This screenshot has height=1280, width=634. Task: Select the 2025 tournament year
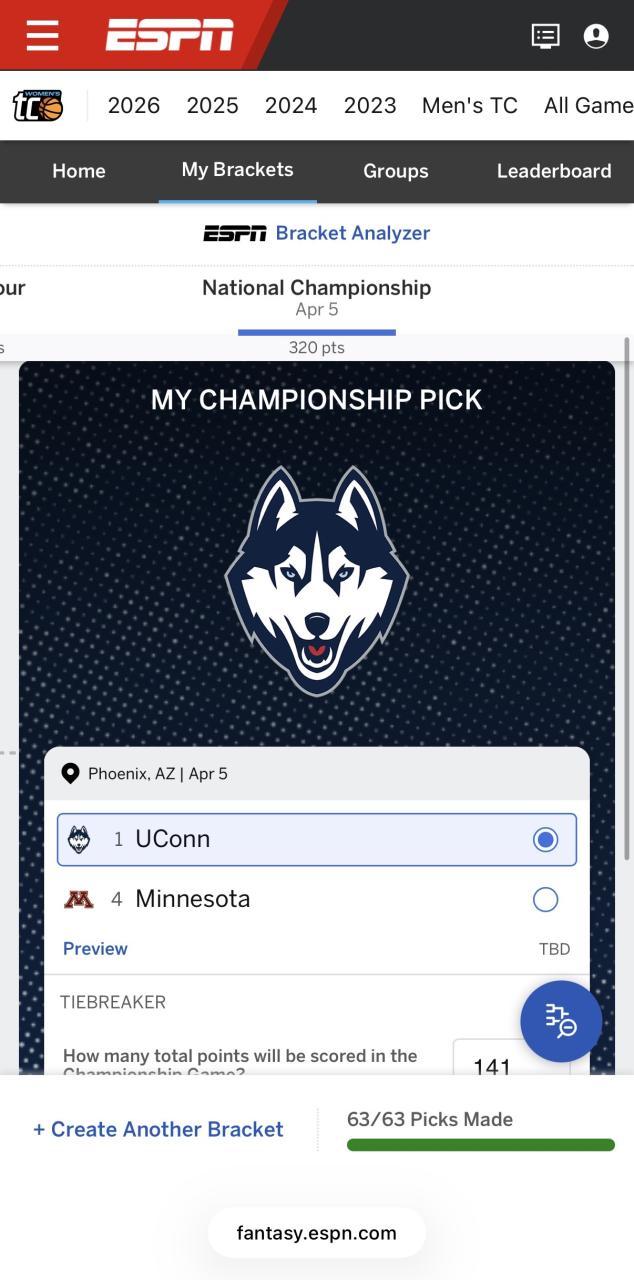tap(212, 105)
